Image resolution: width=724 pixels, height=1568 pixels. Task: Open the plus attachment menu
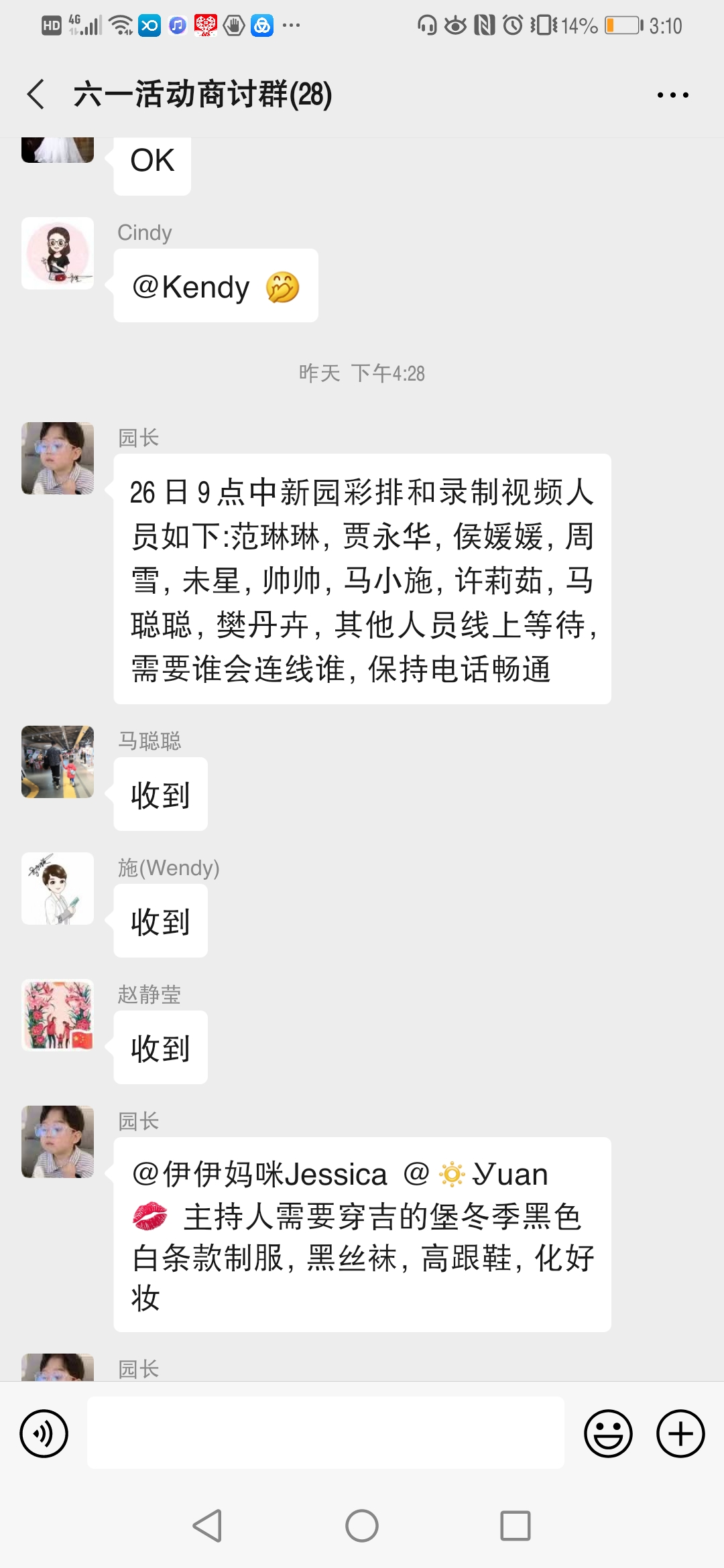click(x=680, y=1433)
